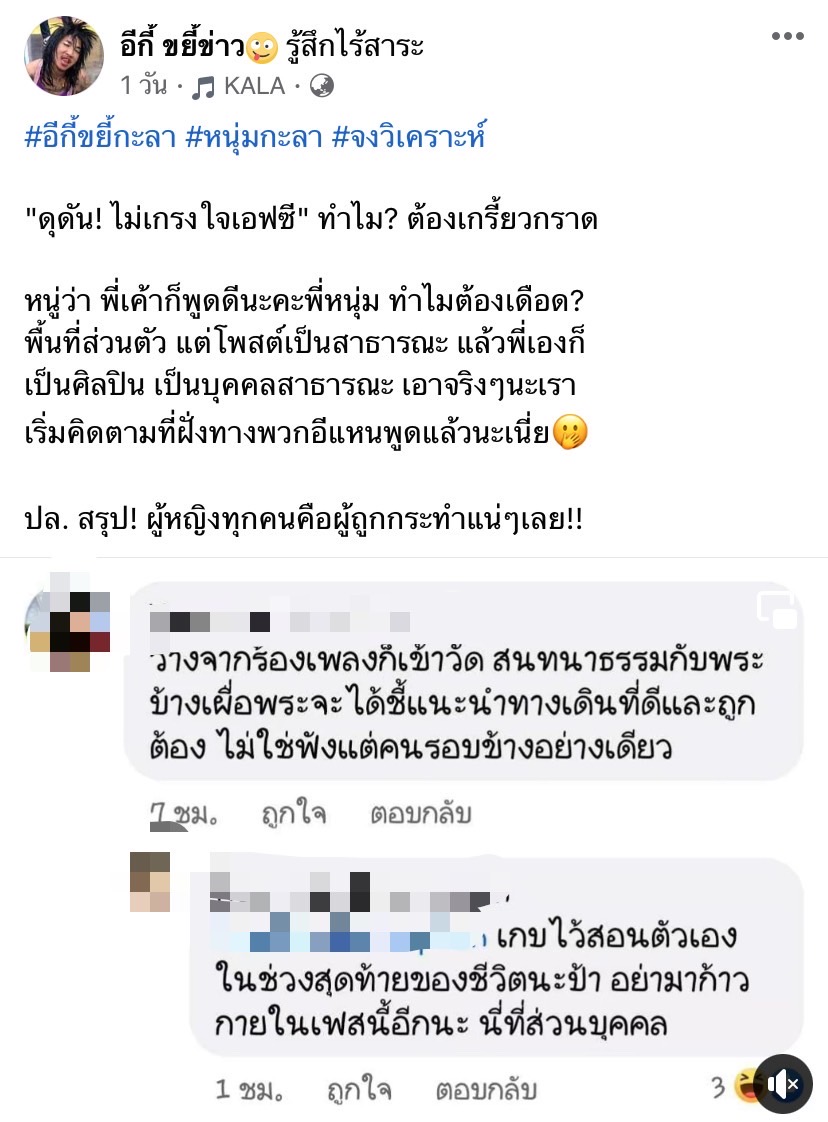Screen dimensions: 828x1122
Task: Like the 7 ชม. comment with ถูกใจ
Action: (x=294, y=814)
